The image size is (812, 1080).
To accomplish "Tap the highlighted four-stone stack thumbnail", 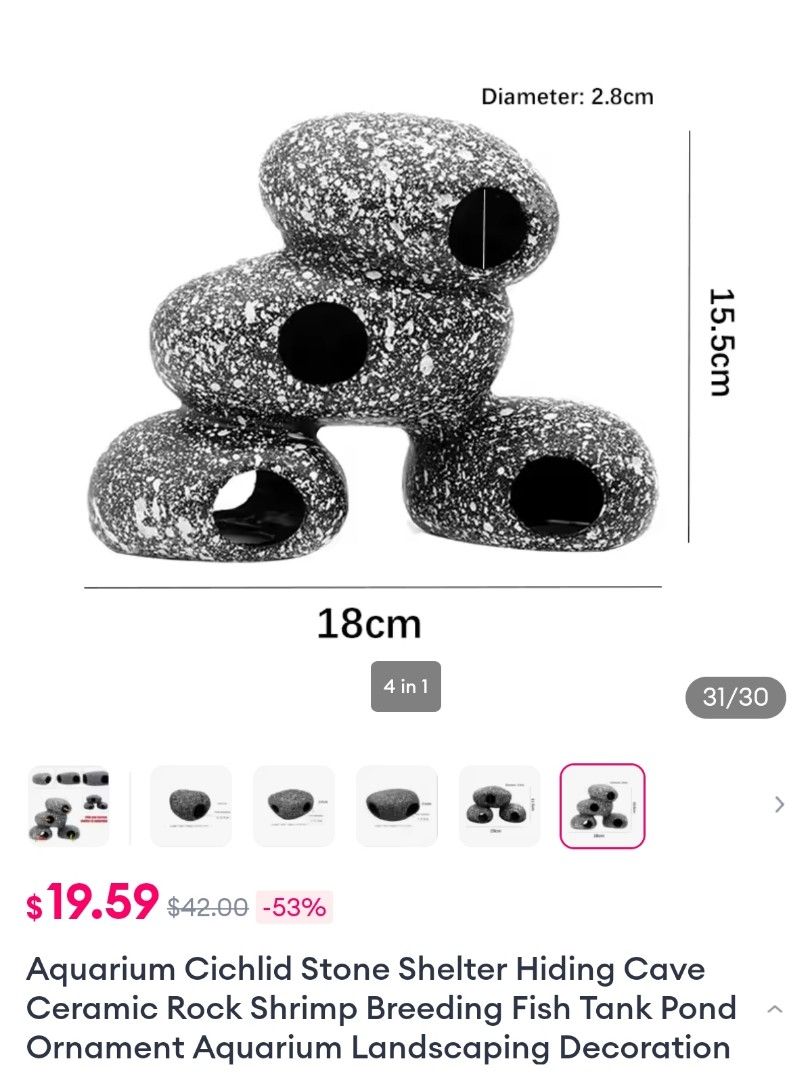I will 602,806.
